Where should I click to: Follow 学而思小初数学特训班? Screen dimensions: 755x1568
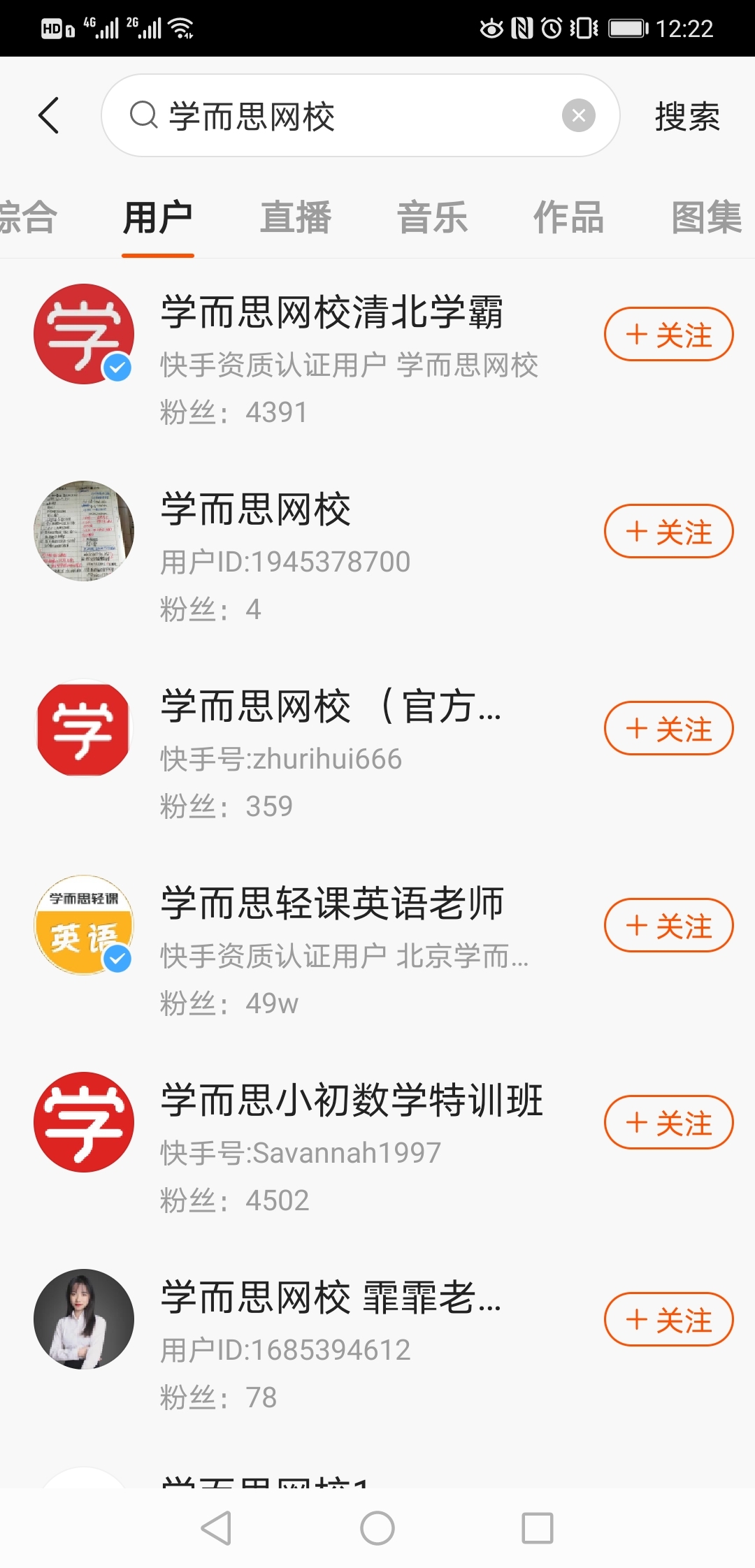pos(668,1122)
